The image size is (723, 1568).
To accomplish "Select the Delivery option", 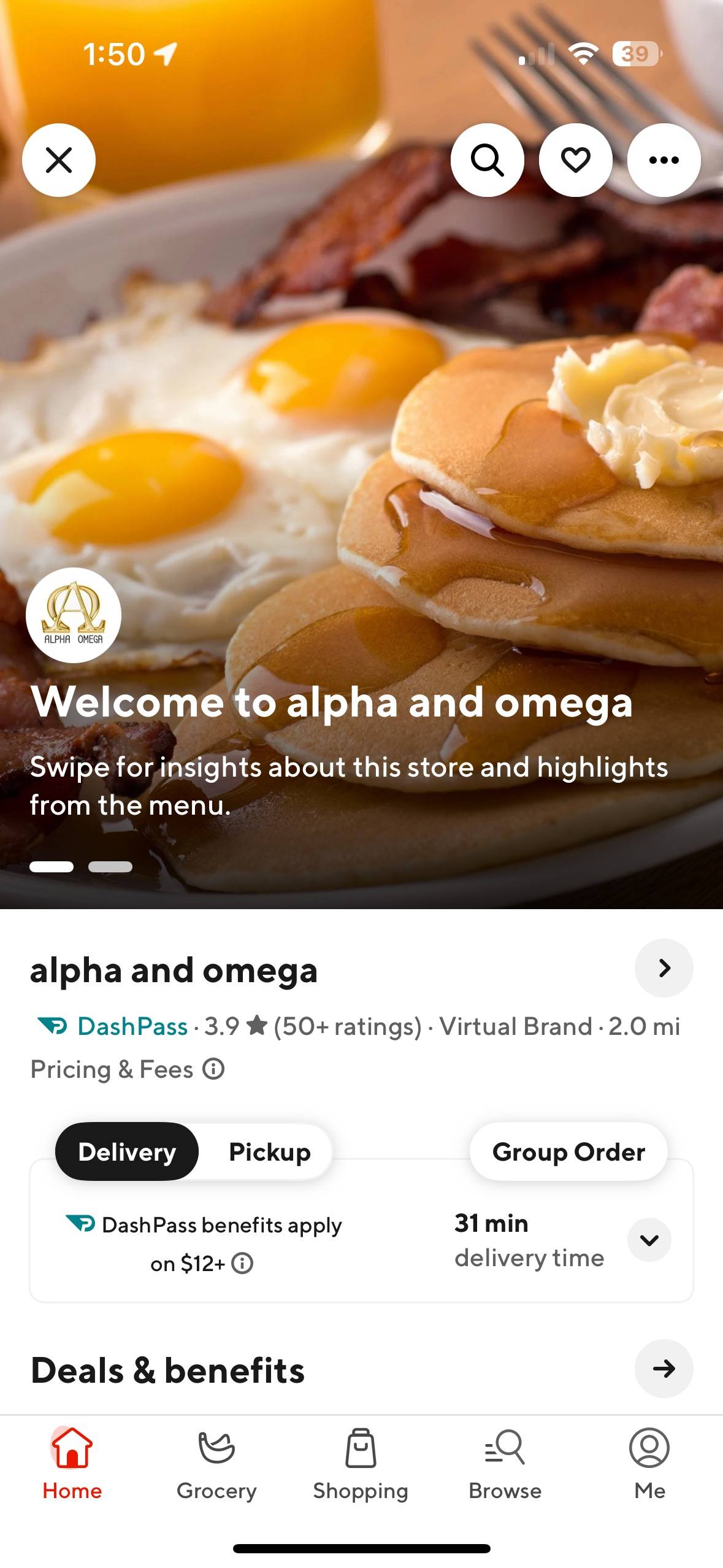I will coord(127,1151).
